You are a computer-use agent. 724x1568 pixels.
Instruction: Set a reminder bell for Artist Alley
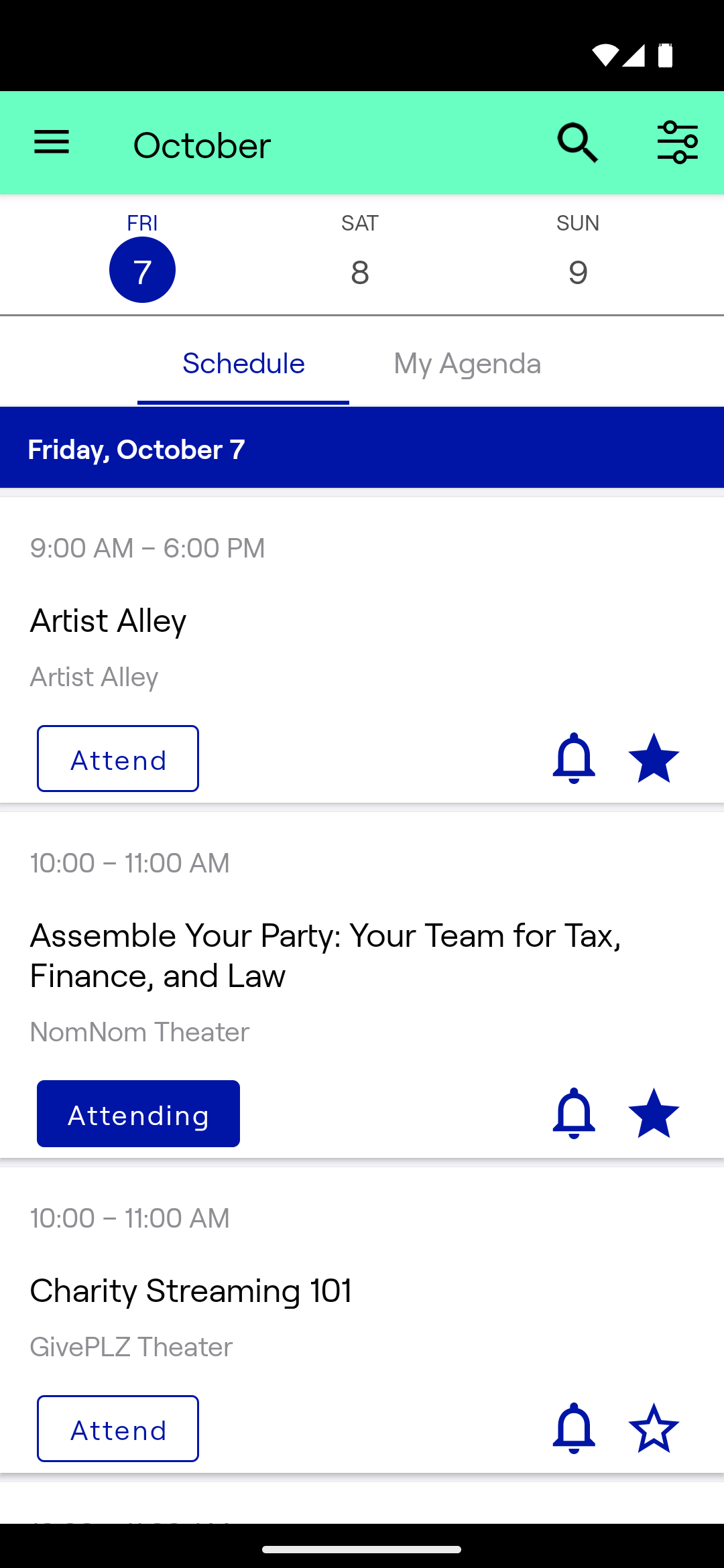coord(574,759)
